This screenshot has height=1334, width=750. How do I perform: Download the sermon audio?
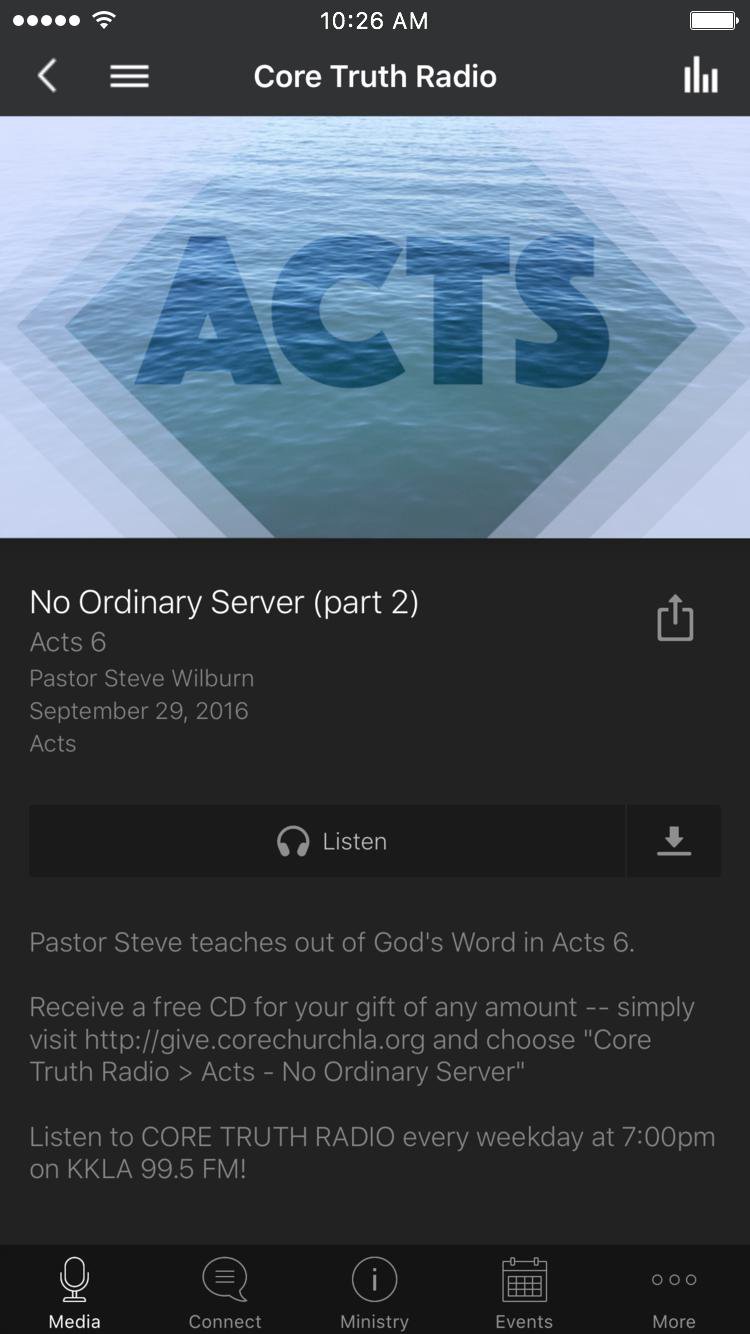674,841
